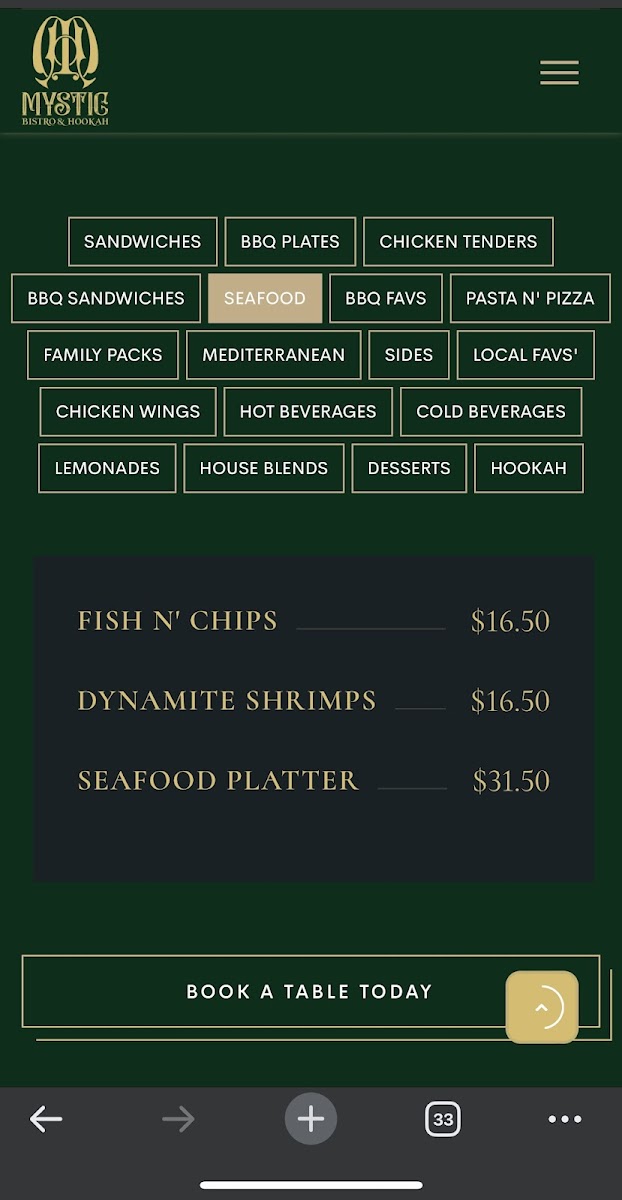This screenshot has width=622, height=1200.
Task: View the Sides menu
Action: pyautogui.click(x=409, y=355)
